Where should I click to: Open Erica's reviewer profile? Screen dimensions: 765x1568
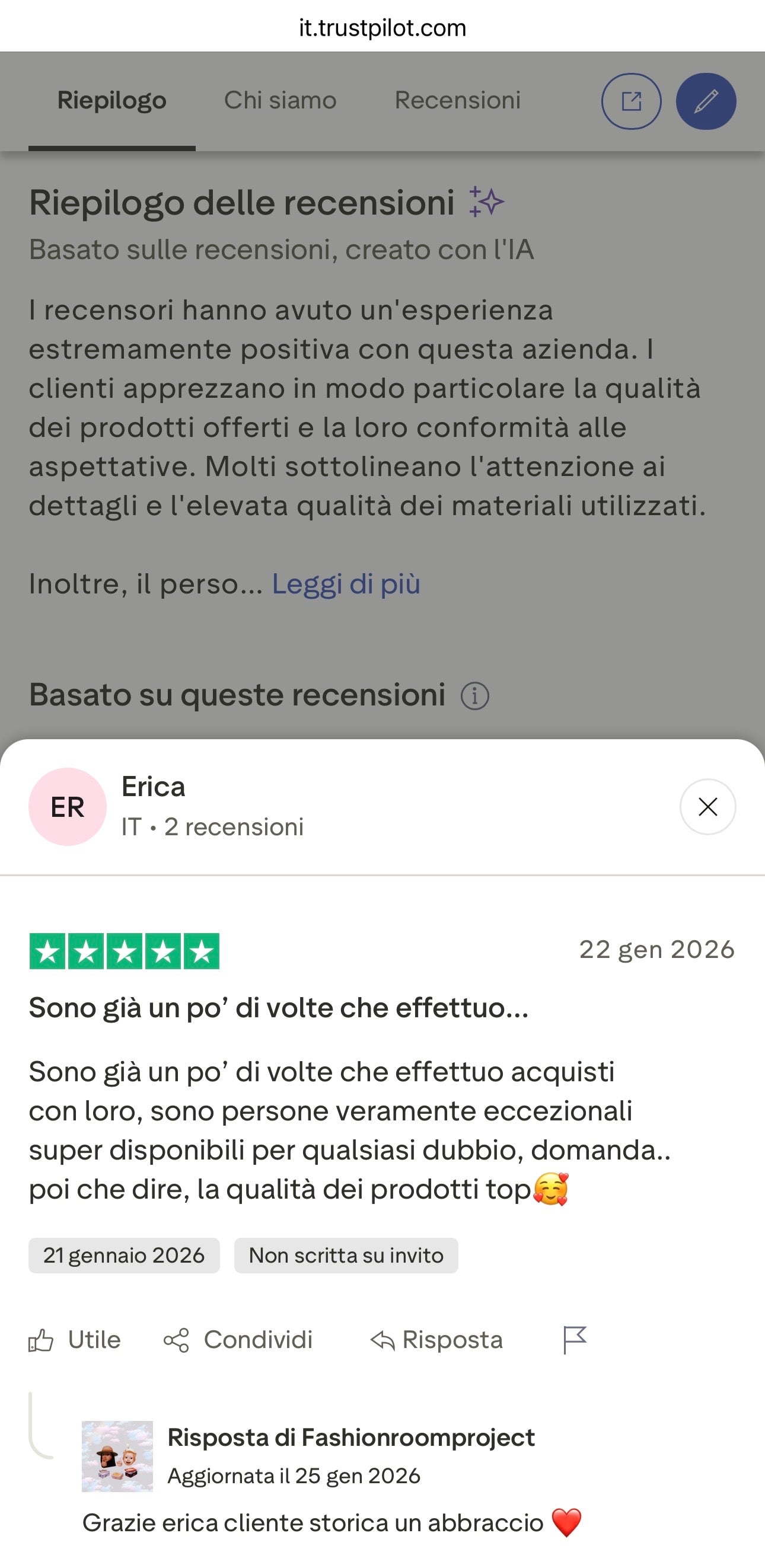(153, 787)
